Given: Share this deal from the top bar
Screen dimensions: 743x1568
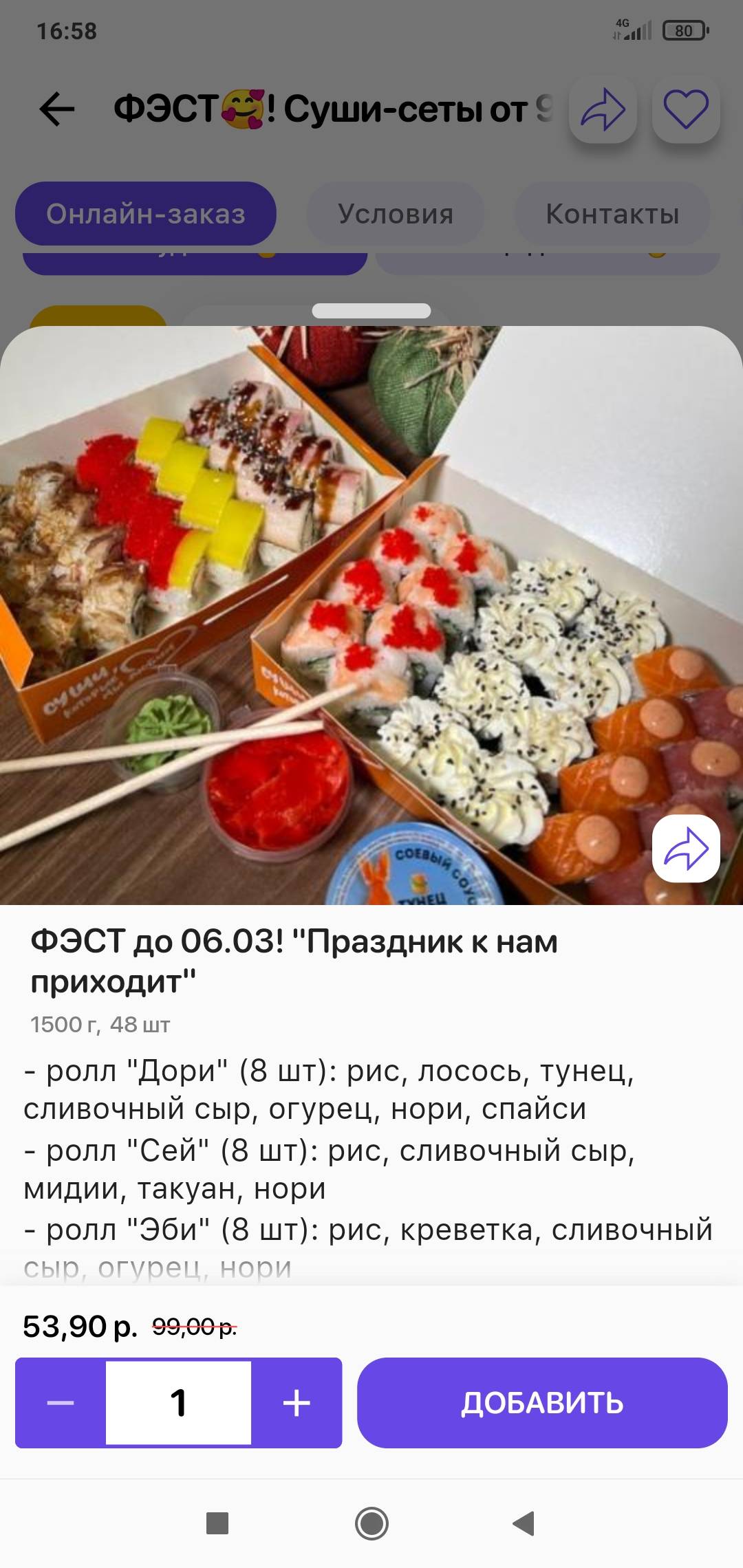Looking at the screenshot, I should point(603,109).
